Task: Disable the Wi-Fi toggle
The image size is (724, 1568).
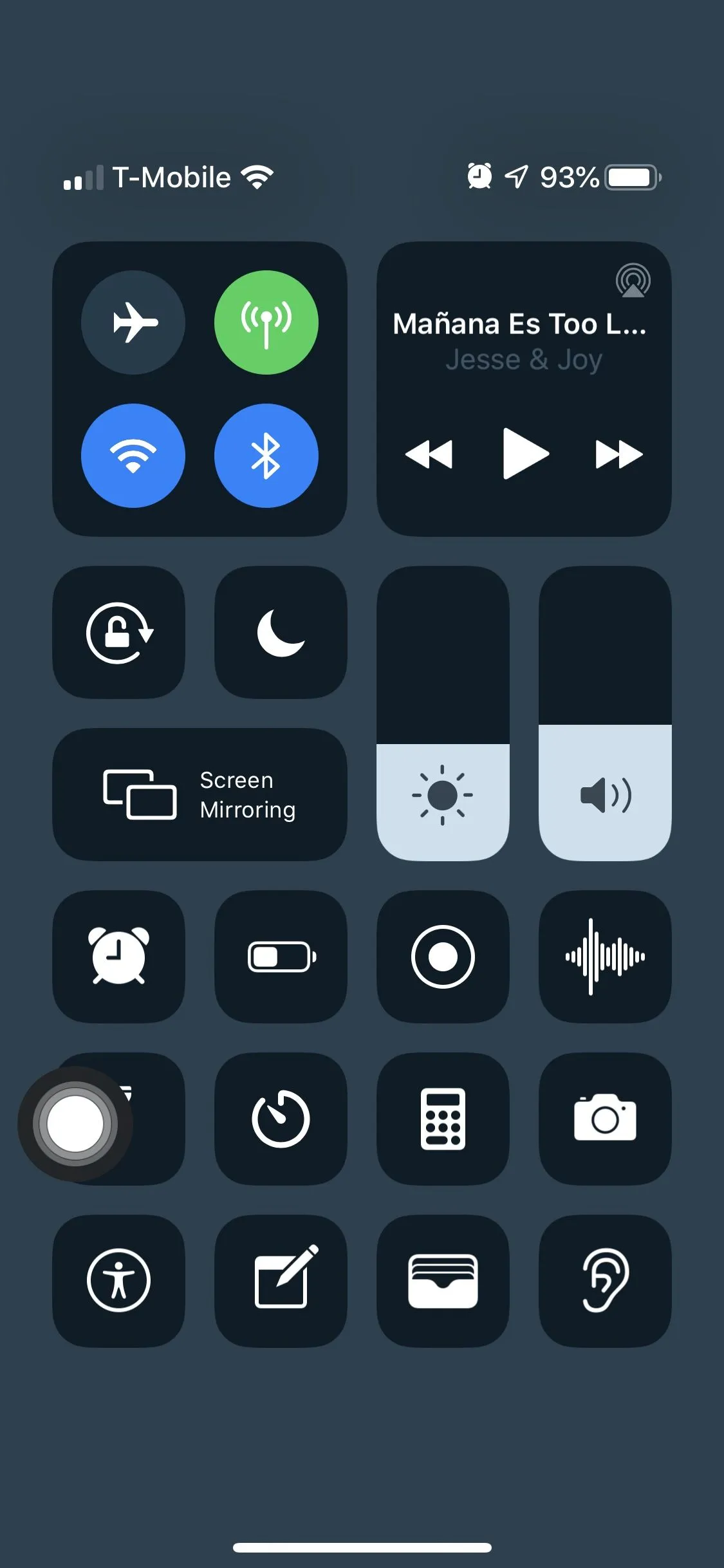Action: [x=133, y=456]
